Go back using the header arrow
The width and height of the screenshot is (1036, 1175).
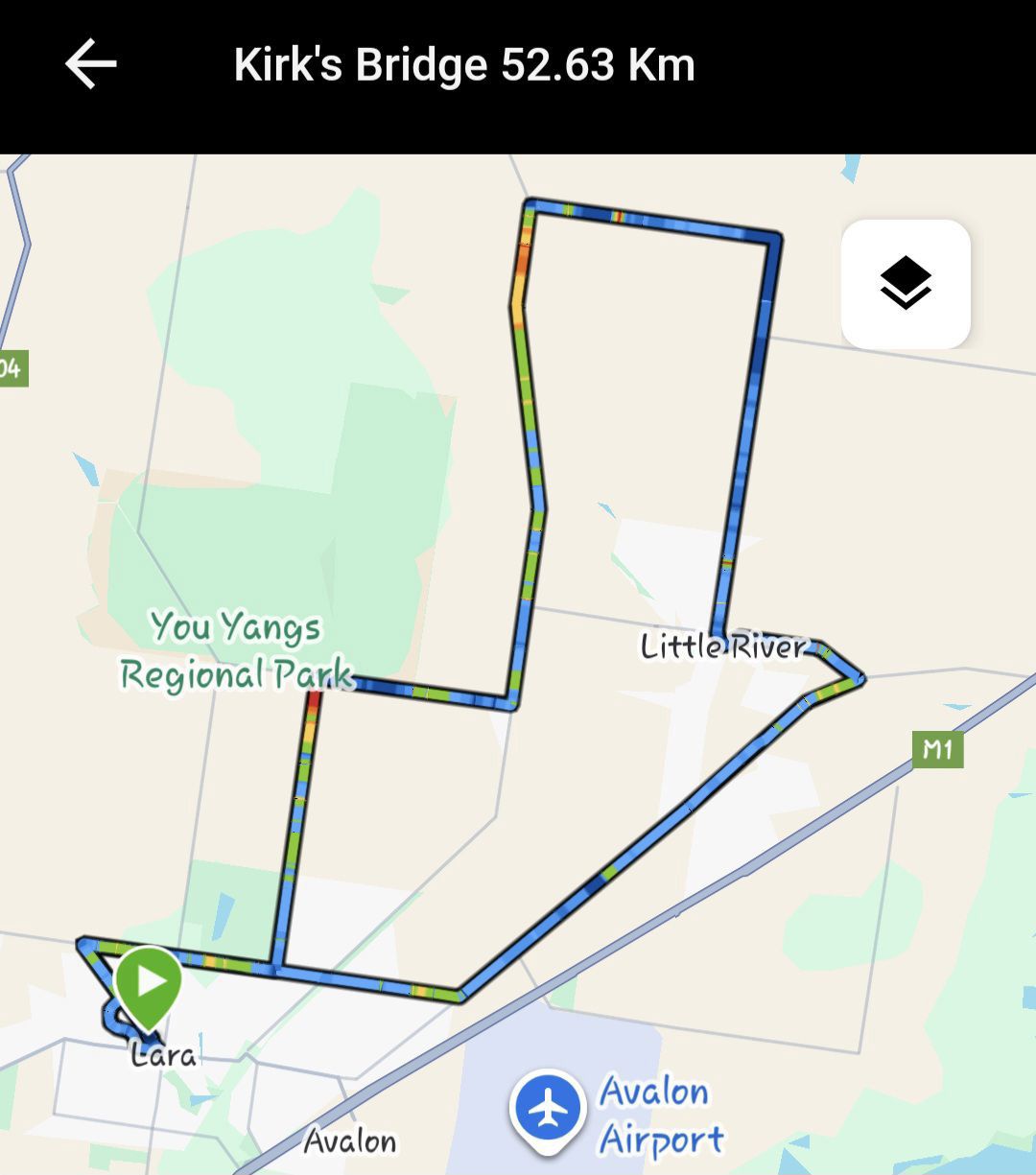tap(91, 64)
